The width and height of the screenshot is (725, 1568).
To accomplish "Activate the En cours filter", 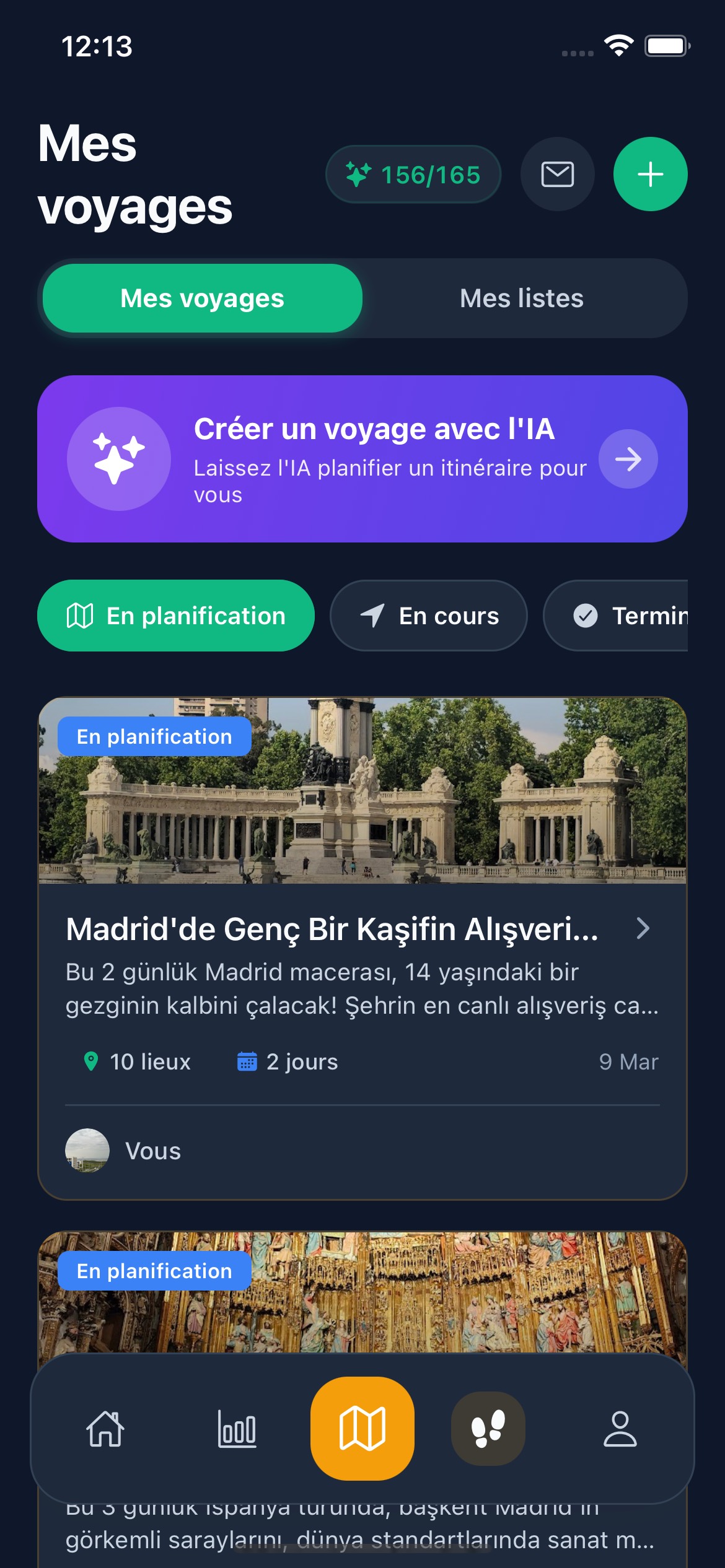I will click(x=428, y=615).
